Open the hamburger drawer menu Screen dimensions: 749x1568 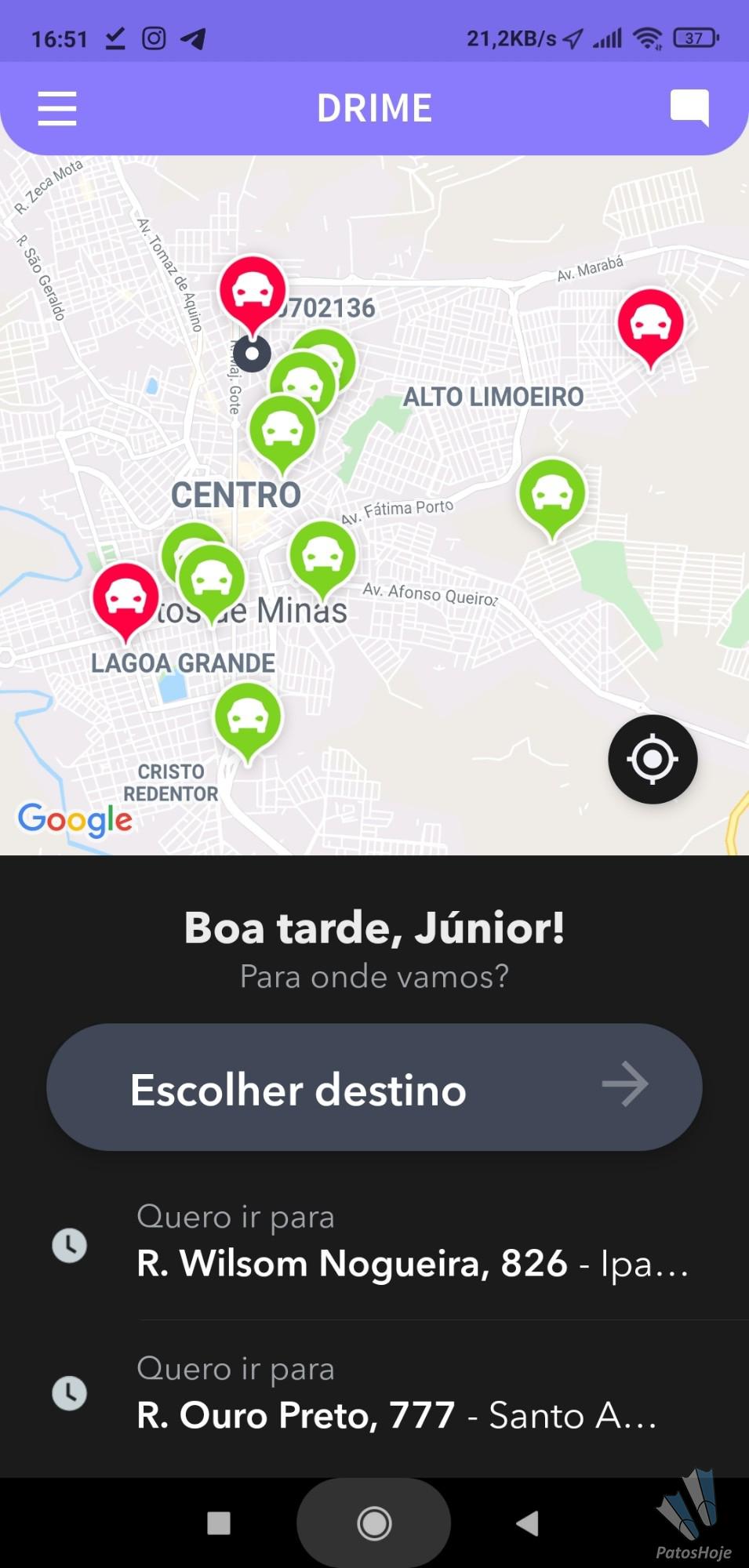[x=57, y=108]
